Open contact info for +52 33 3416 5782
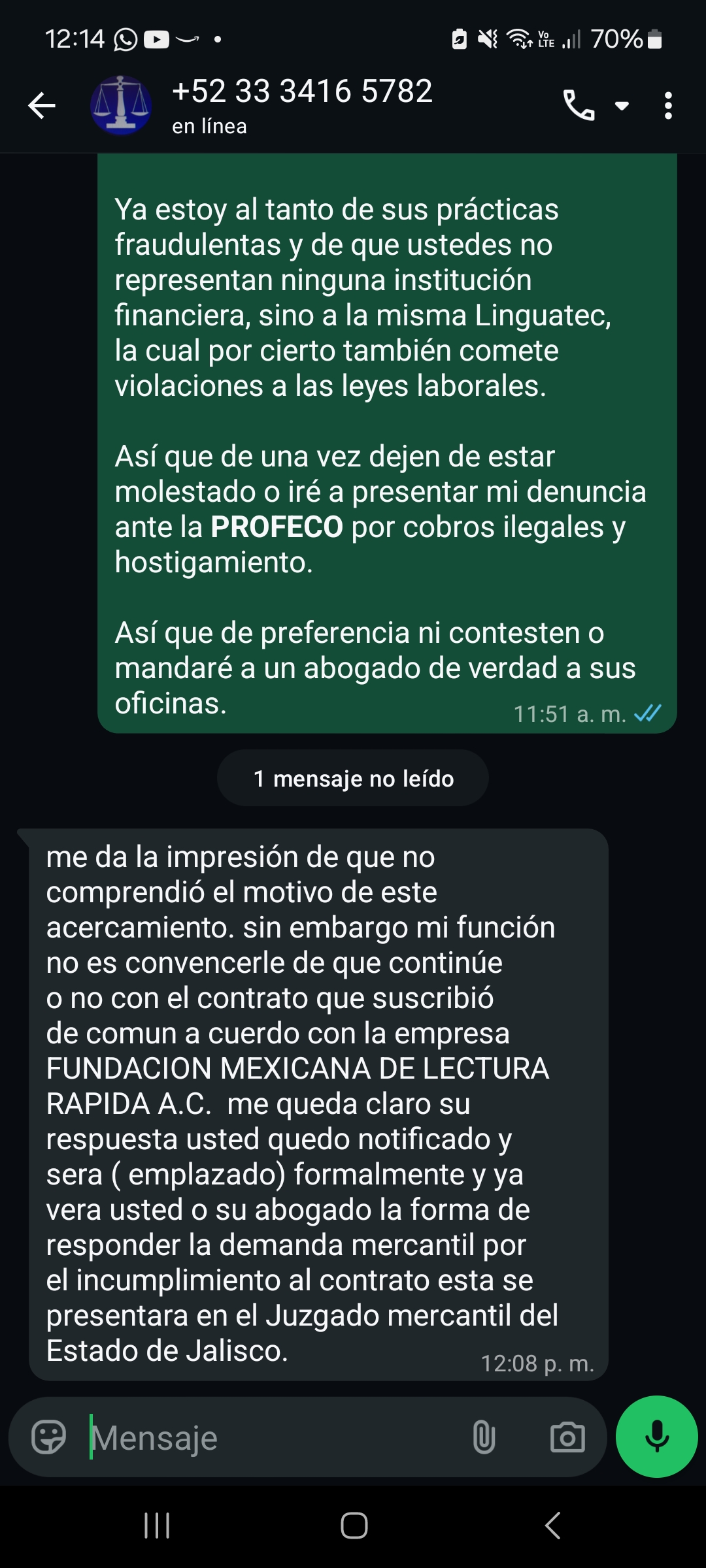The image size is (706, 1568). pos(302,105)
